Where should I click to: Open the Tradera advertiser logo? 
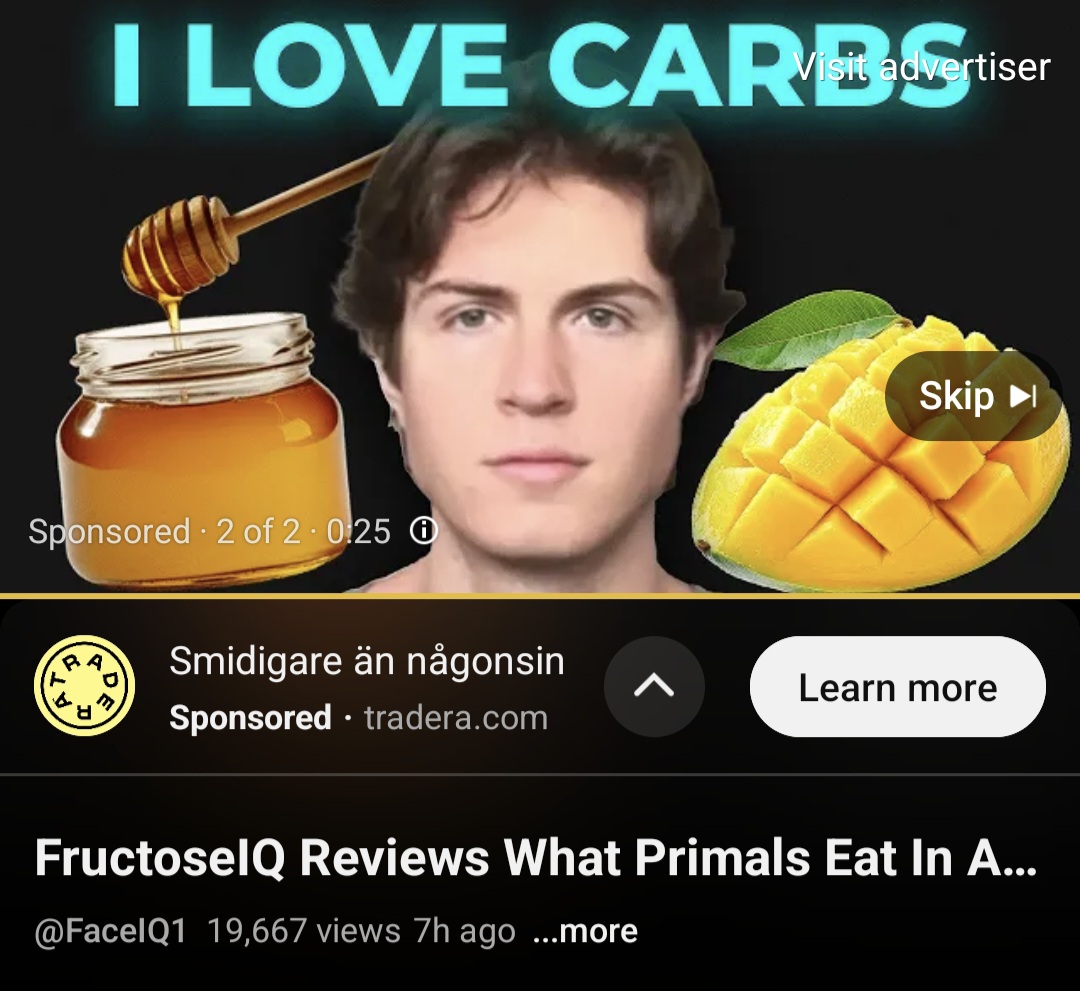[x=84, y=685]
